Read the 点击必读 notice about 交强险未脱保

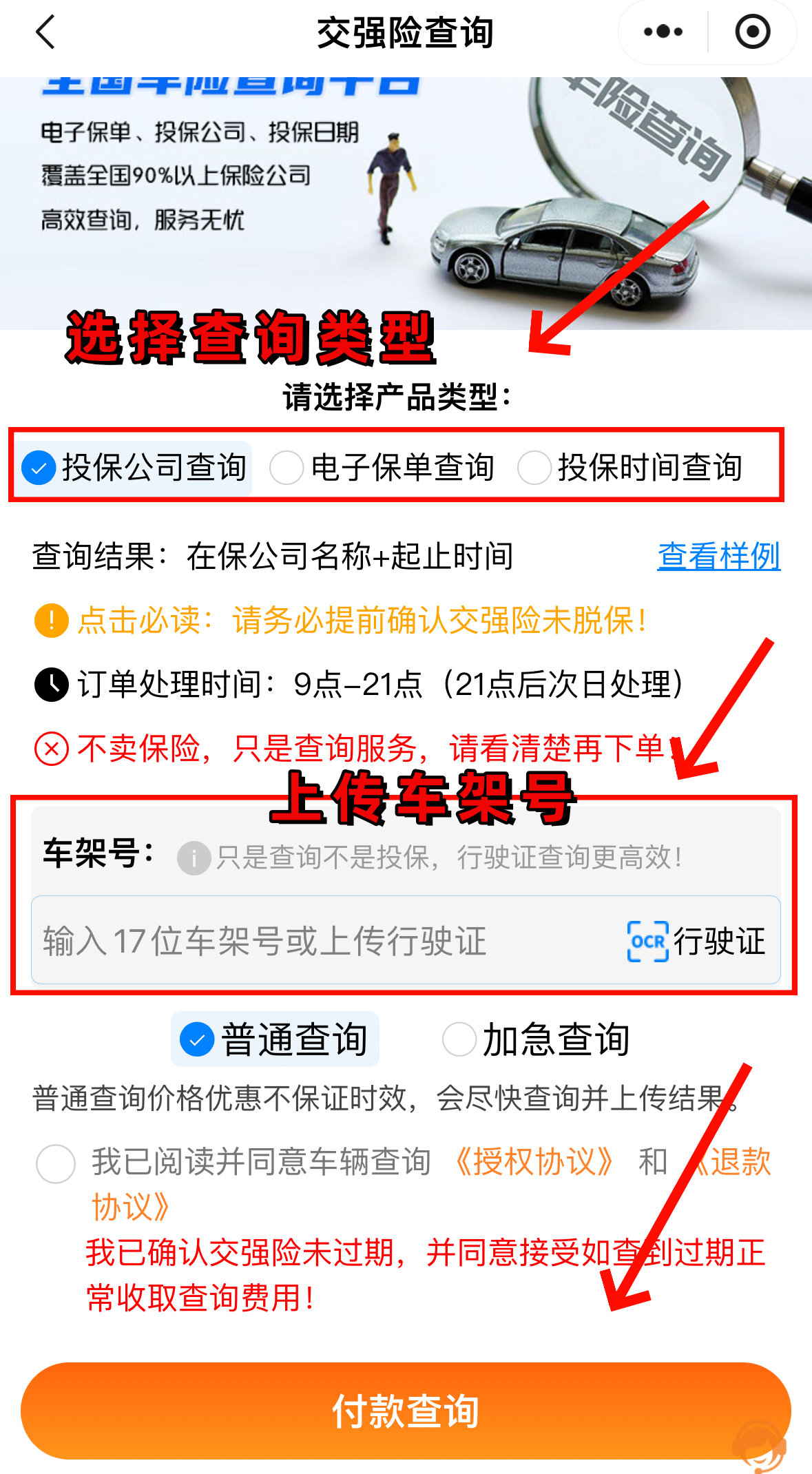(x=362, y=621)
